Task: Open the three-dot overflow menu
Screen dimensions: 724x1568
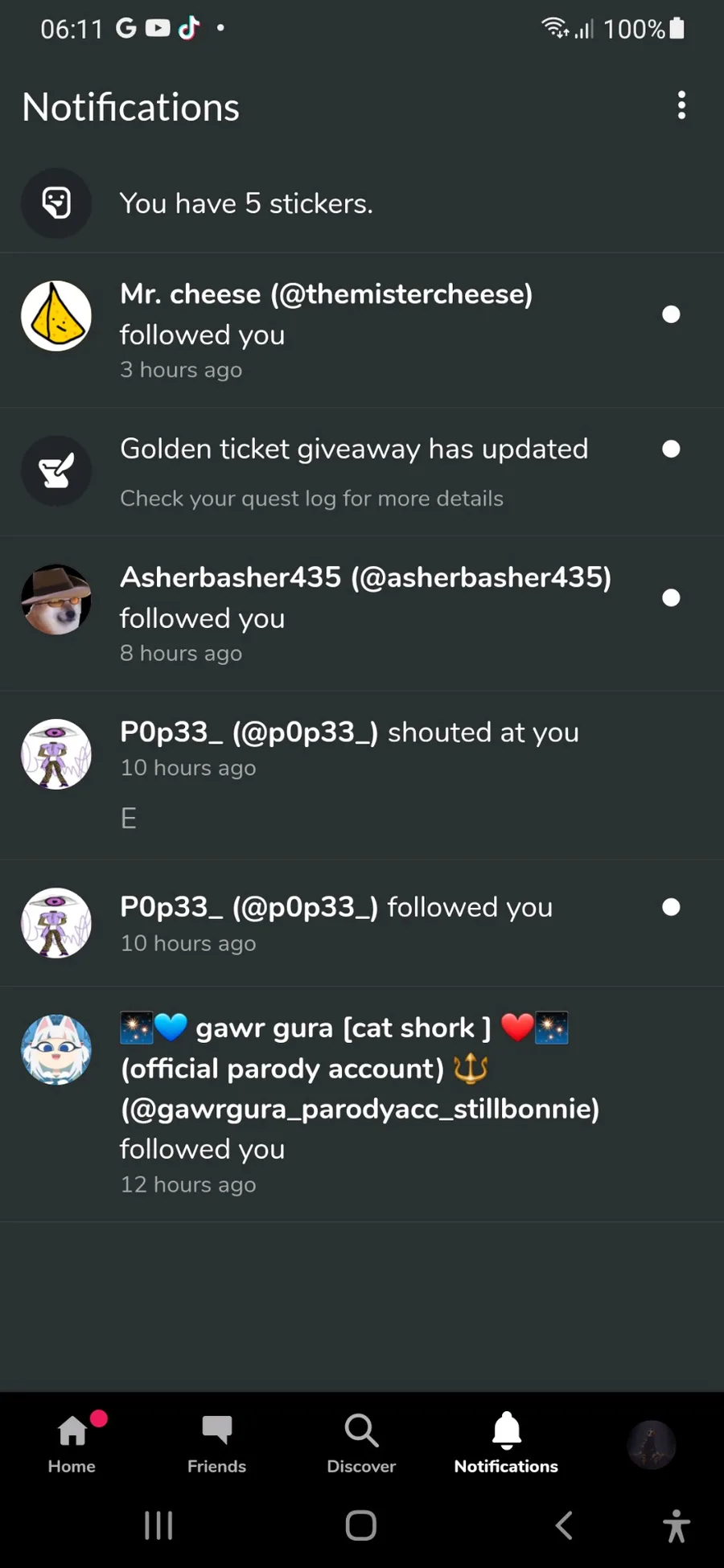Action: click(x=681, y=105)
